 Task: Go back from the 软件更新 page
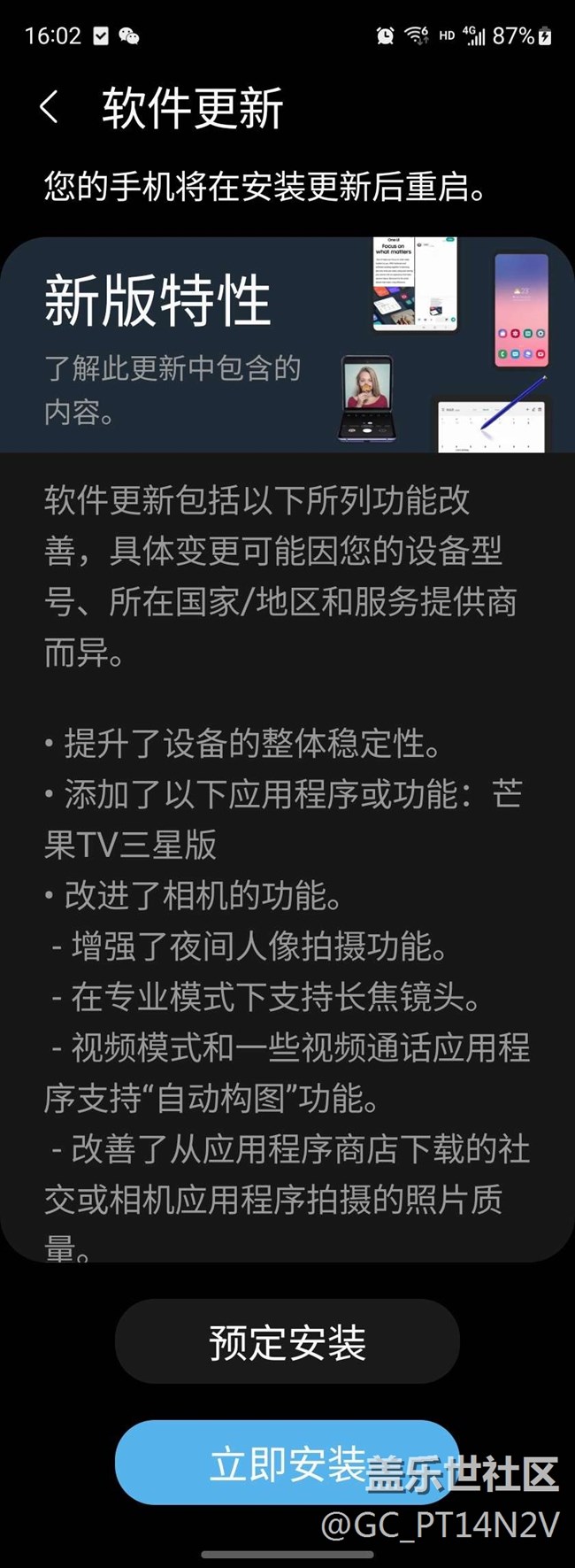point(50,108)
